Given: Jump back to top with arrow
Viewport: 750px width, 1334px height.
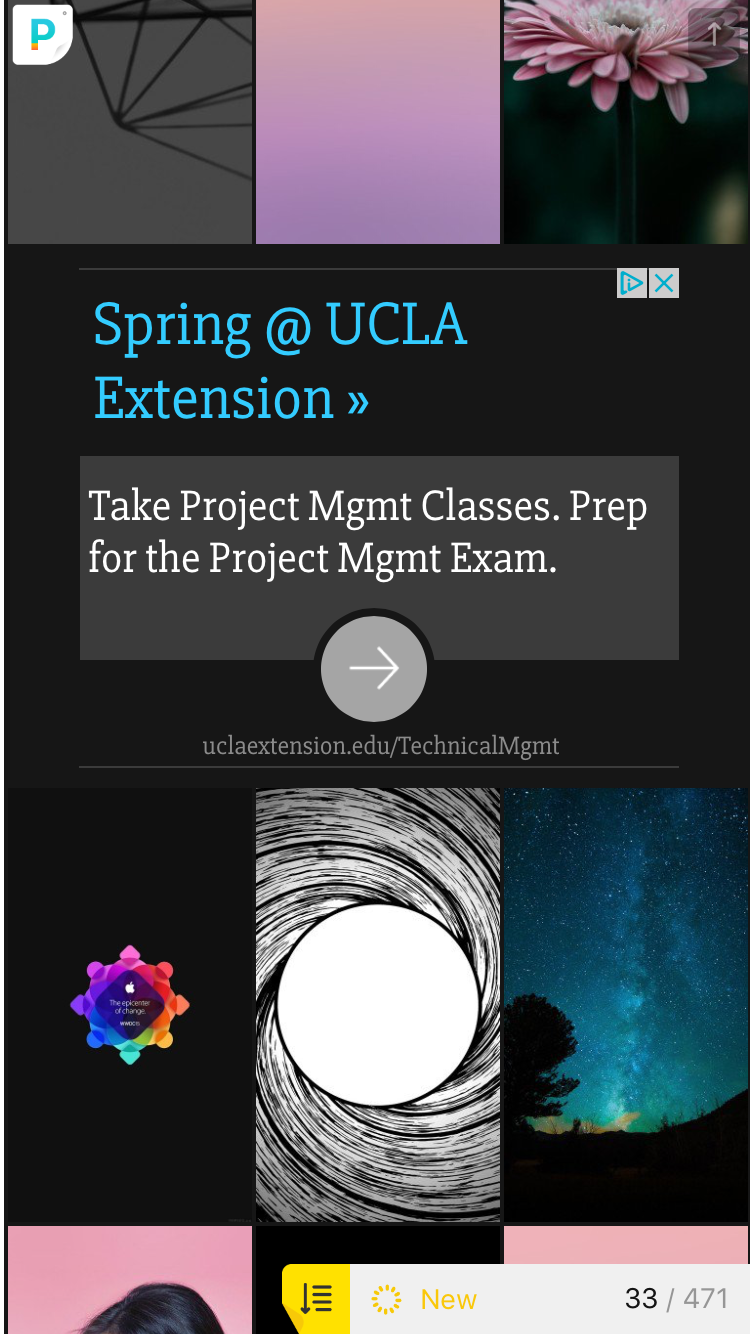Looking at the screenshot, I should pos(714,33).
